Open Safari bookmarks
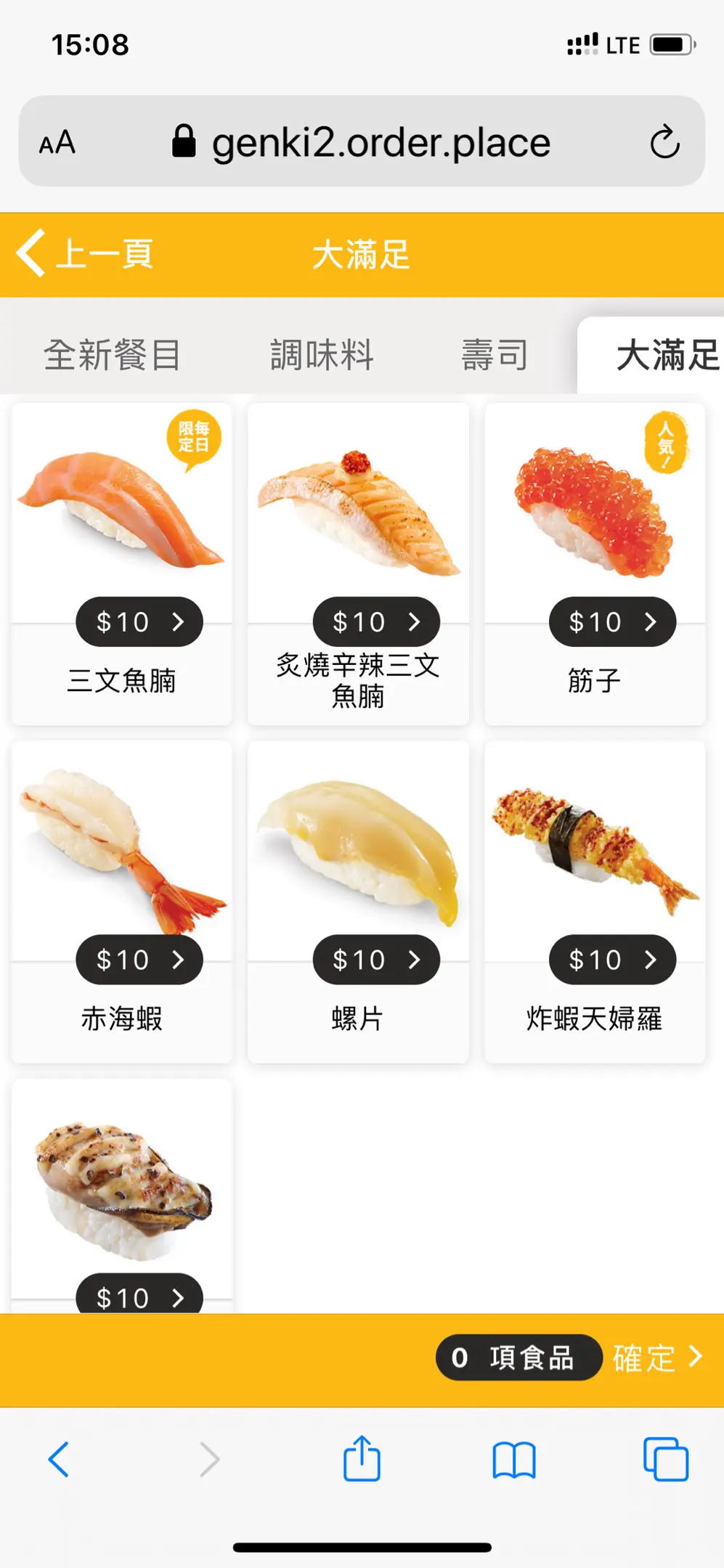 click(x=514, y=1459)
